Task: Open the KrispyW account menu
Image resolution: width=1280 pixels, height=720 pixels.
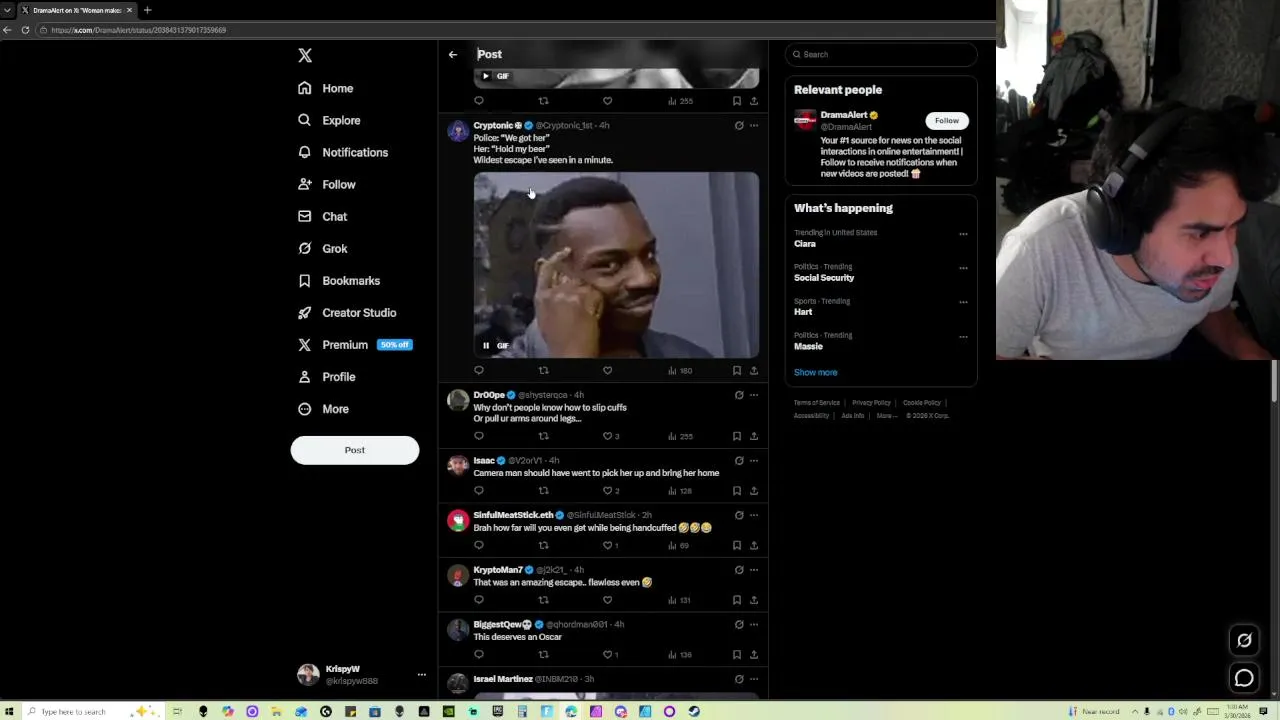Action: coord(421,675)
